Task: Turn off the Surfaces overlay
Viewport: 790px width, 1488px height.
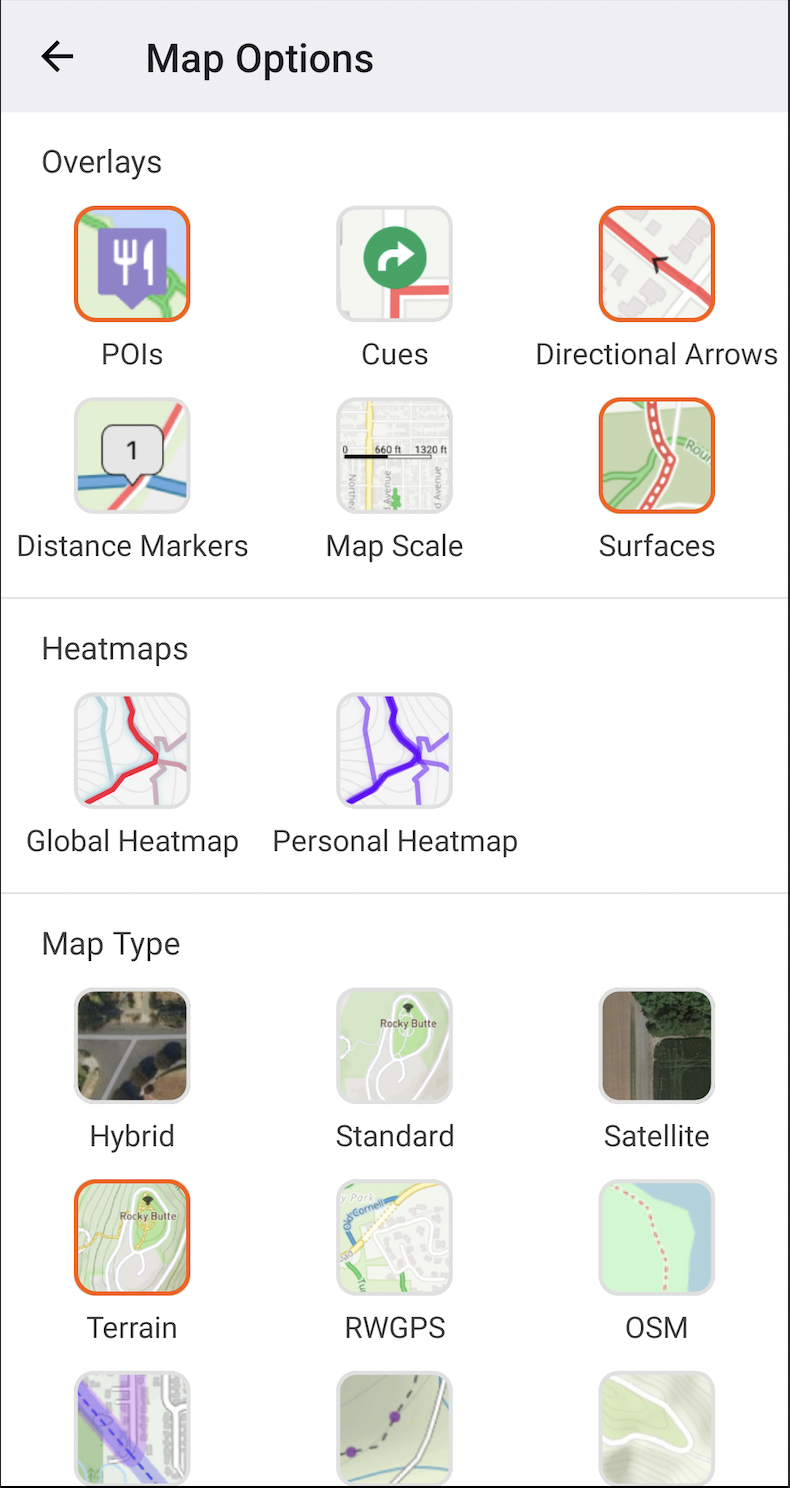Action: click(657, 456)
